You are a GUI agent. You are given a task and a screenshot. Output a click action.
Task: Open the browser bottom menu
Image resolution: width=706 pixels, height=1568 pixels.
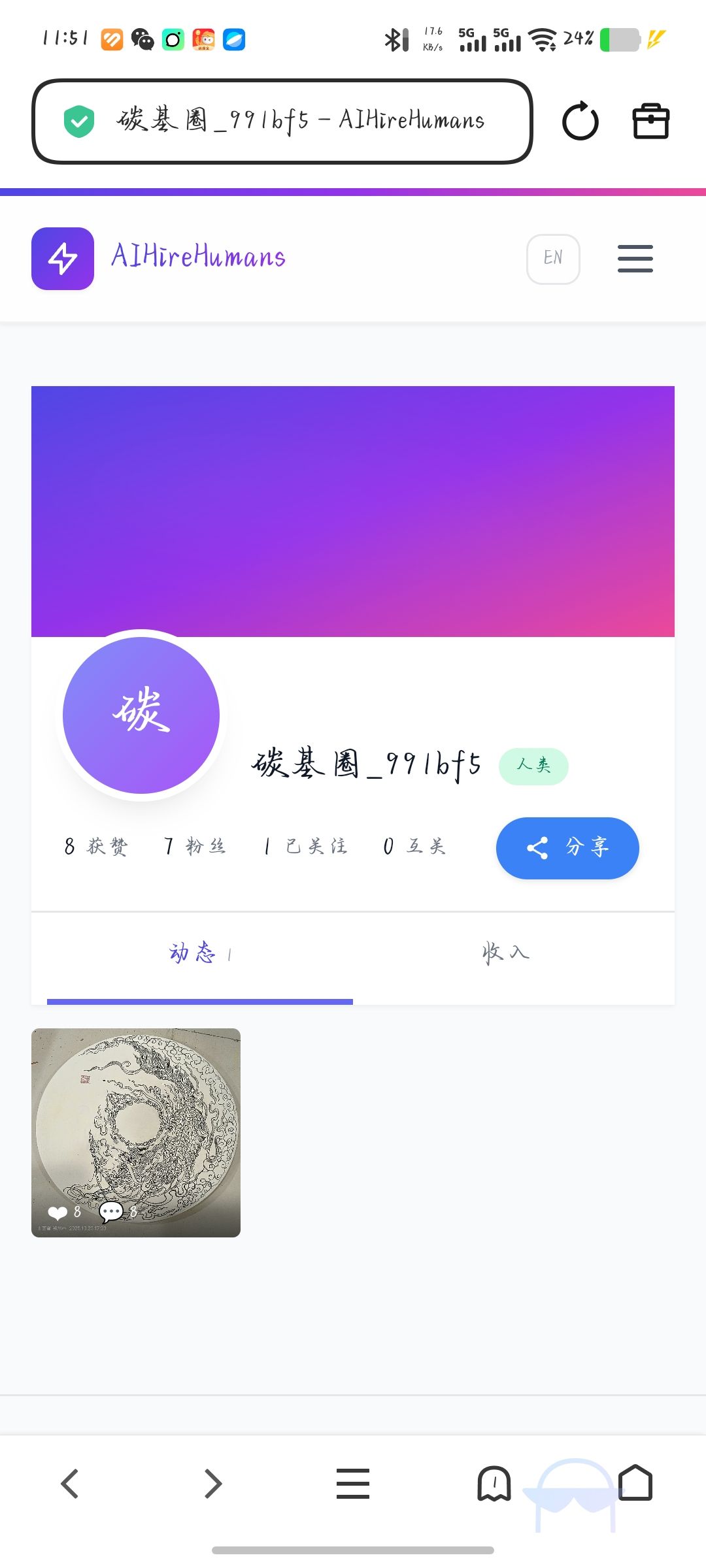(353, 1483)
